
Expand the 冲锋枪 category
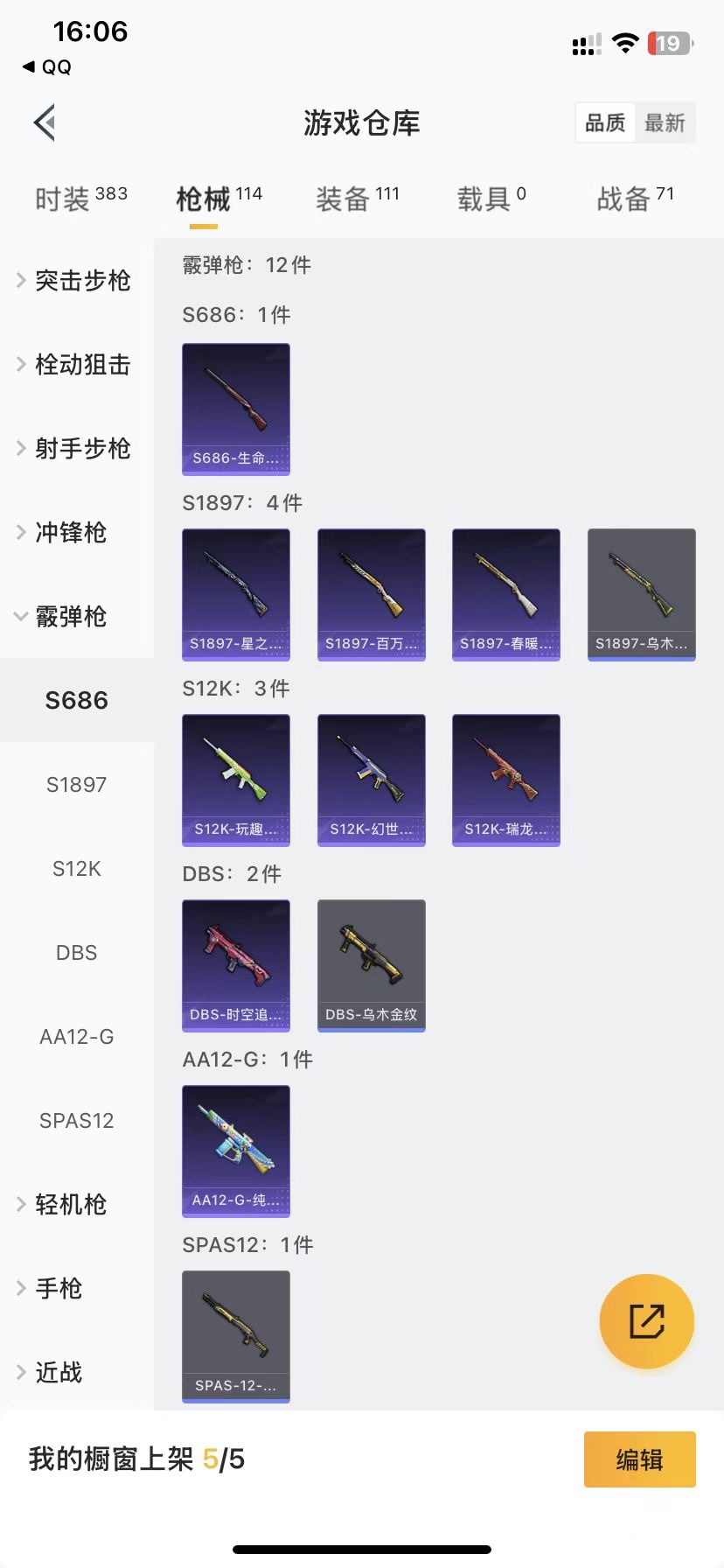point(70,533)
